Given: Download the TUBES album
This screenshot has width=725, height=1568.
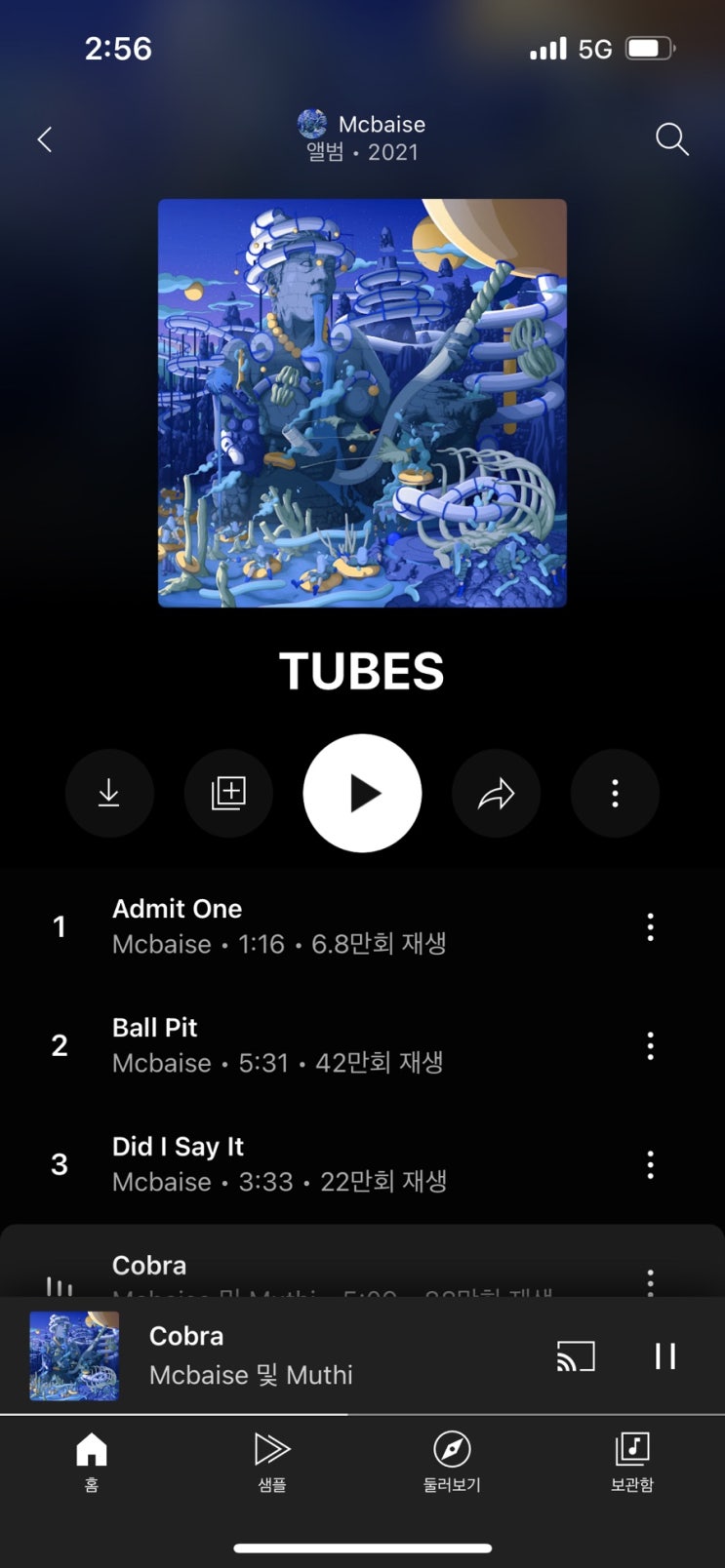Looking at the screenshot, I should click(109, 793).
